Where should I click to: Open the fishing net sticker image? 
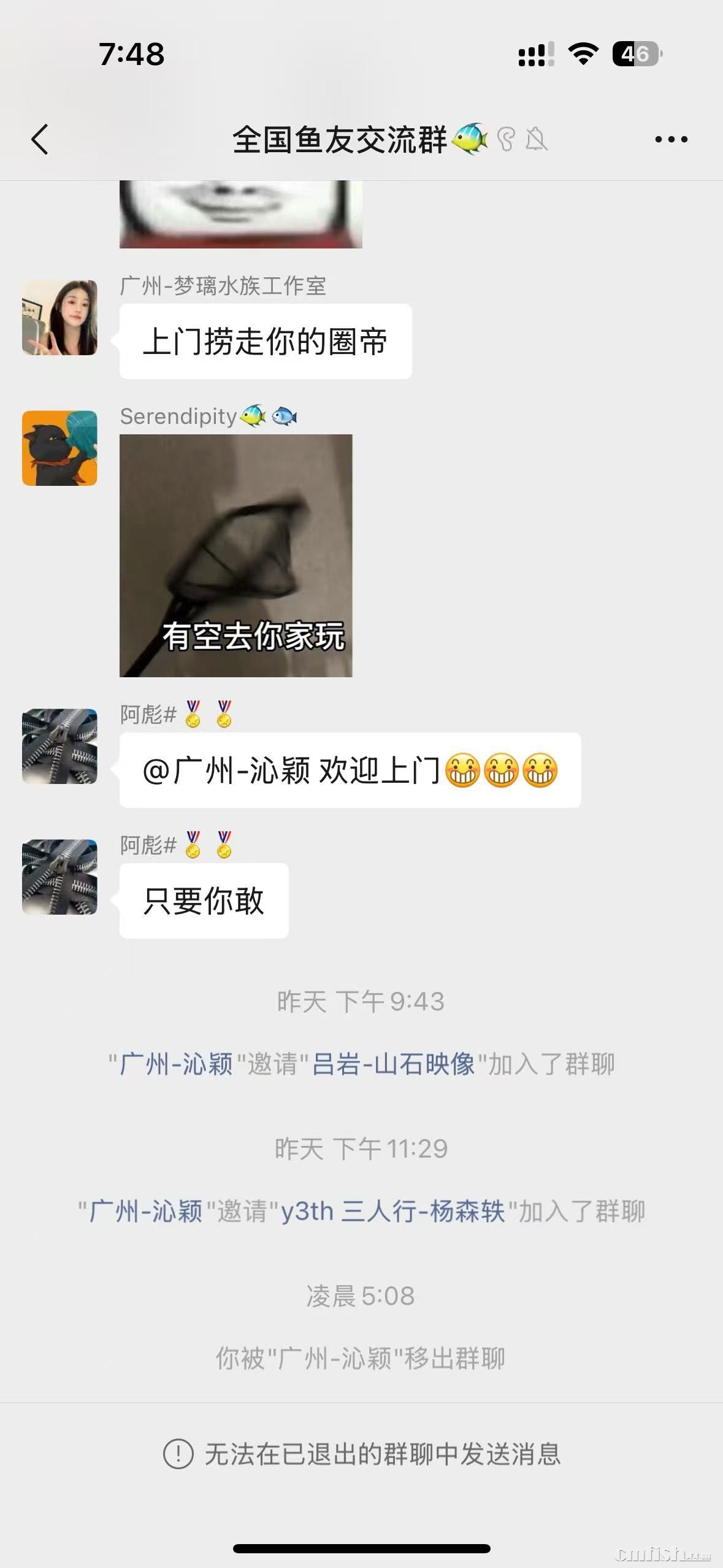235,556
